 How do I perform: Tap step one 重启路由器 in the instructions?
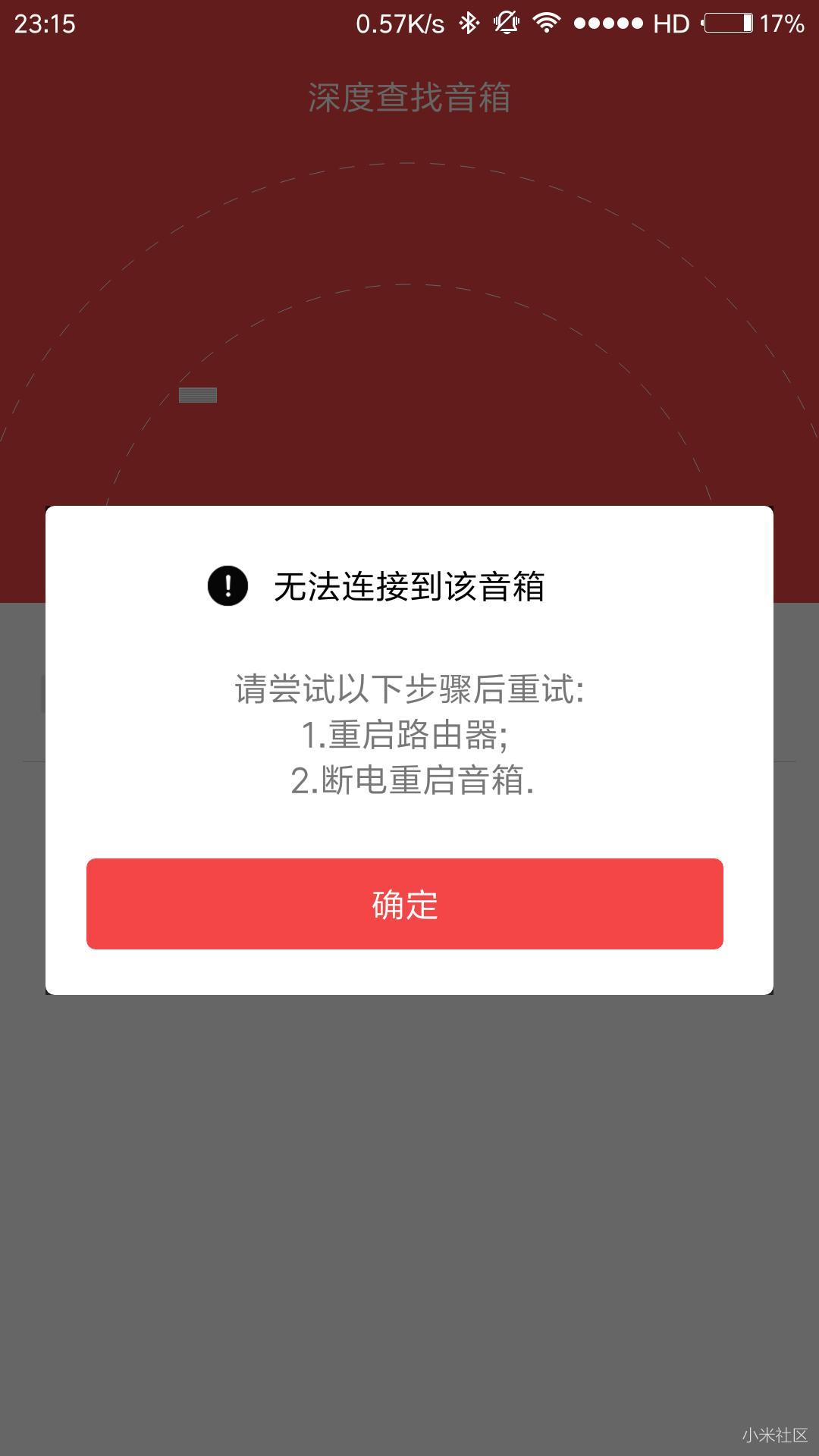coord(409,734)
